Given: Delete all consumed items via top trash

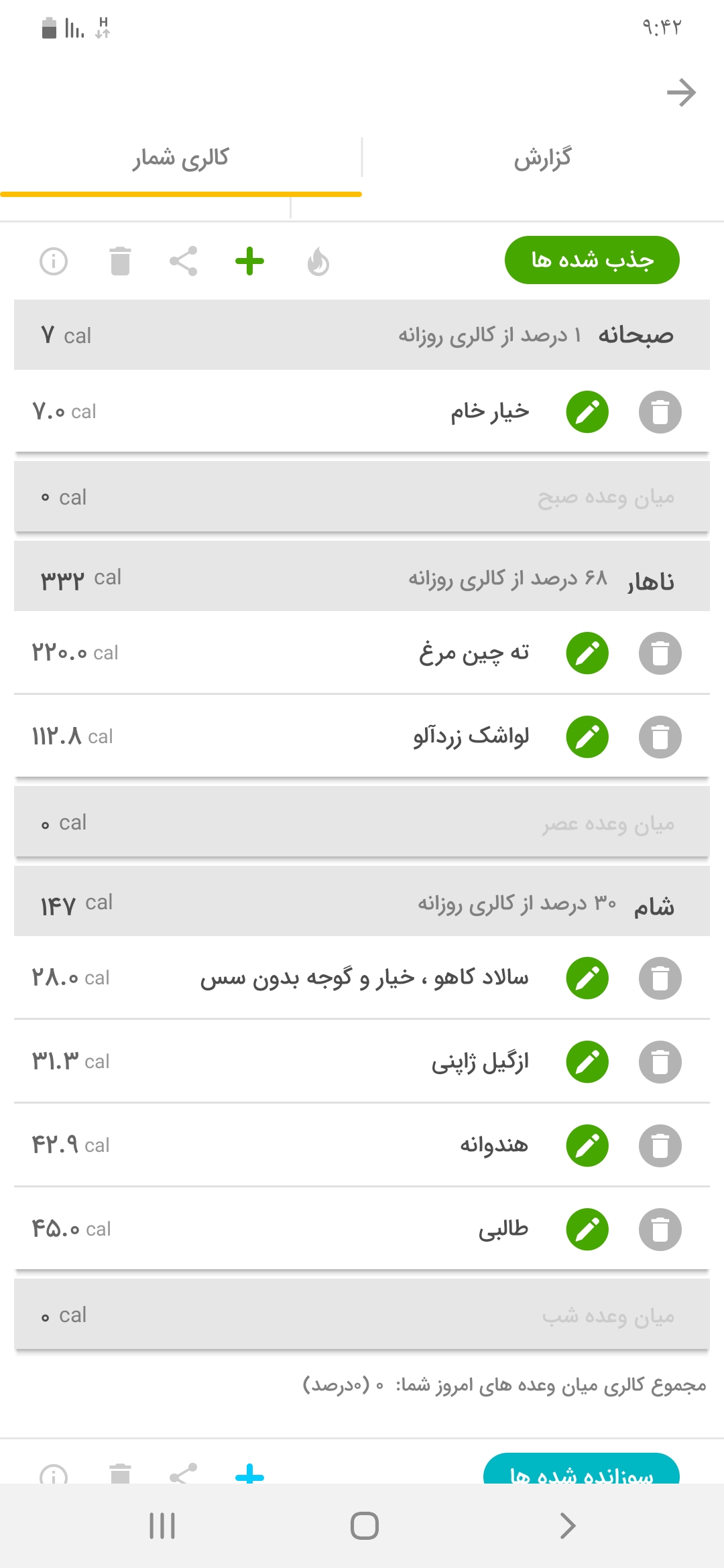Looking at the screenshot, I should click(120, 261).
